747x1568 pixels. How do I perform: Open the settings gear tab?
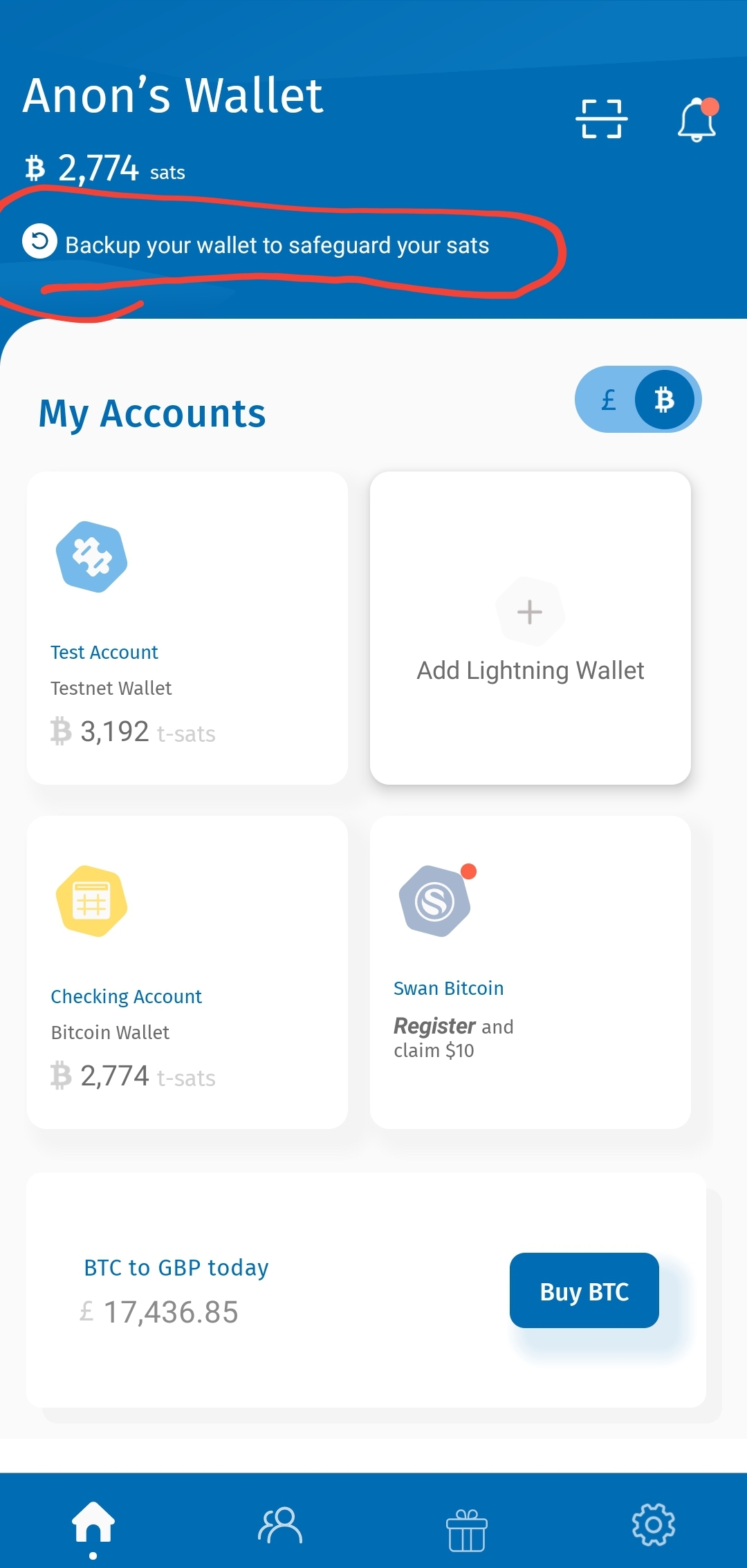[x=654, y=1525]
